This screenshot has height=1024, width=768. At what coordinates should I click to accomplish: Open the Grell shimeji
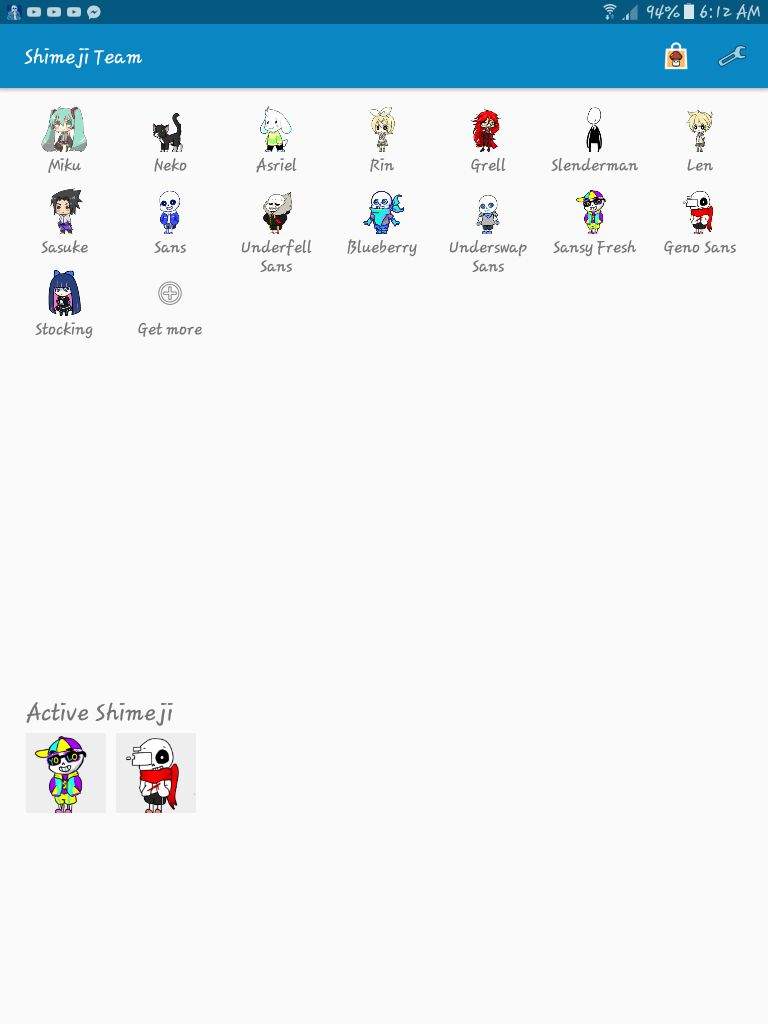coord(487,130)
